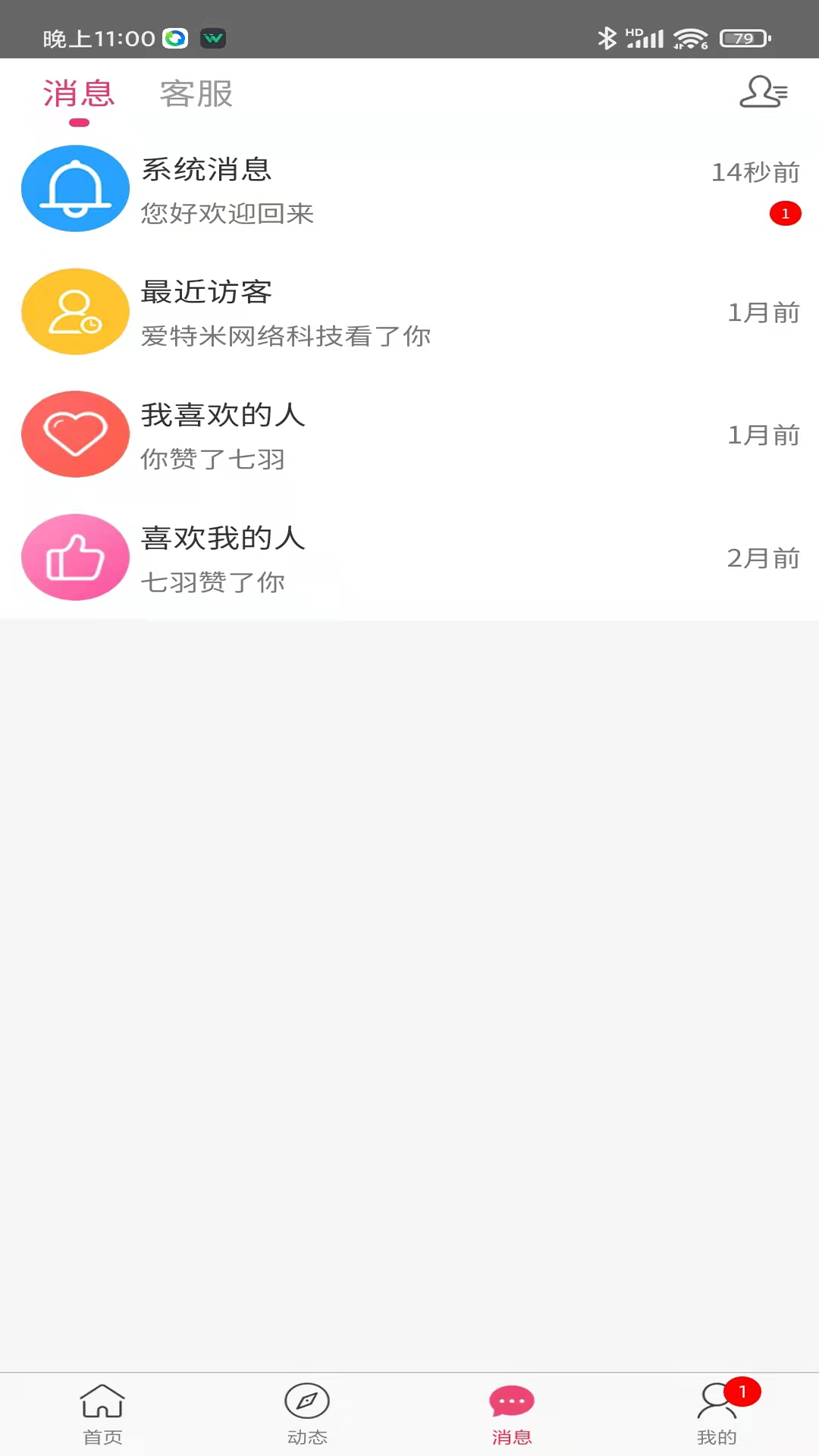
Task: Select the 消息 tab at top
Action: pyautogui.click(x=79, y=94)
